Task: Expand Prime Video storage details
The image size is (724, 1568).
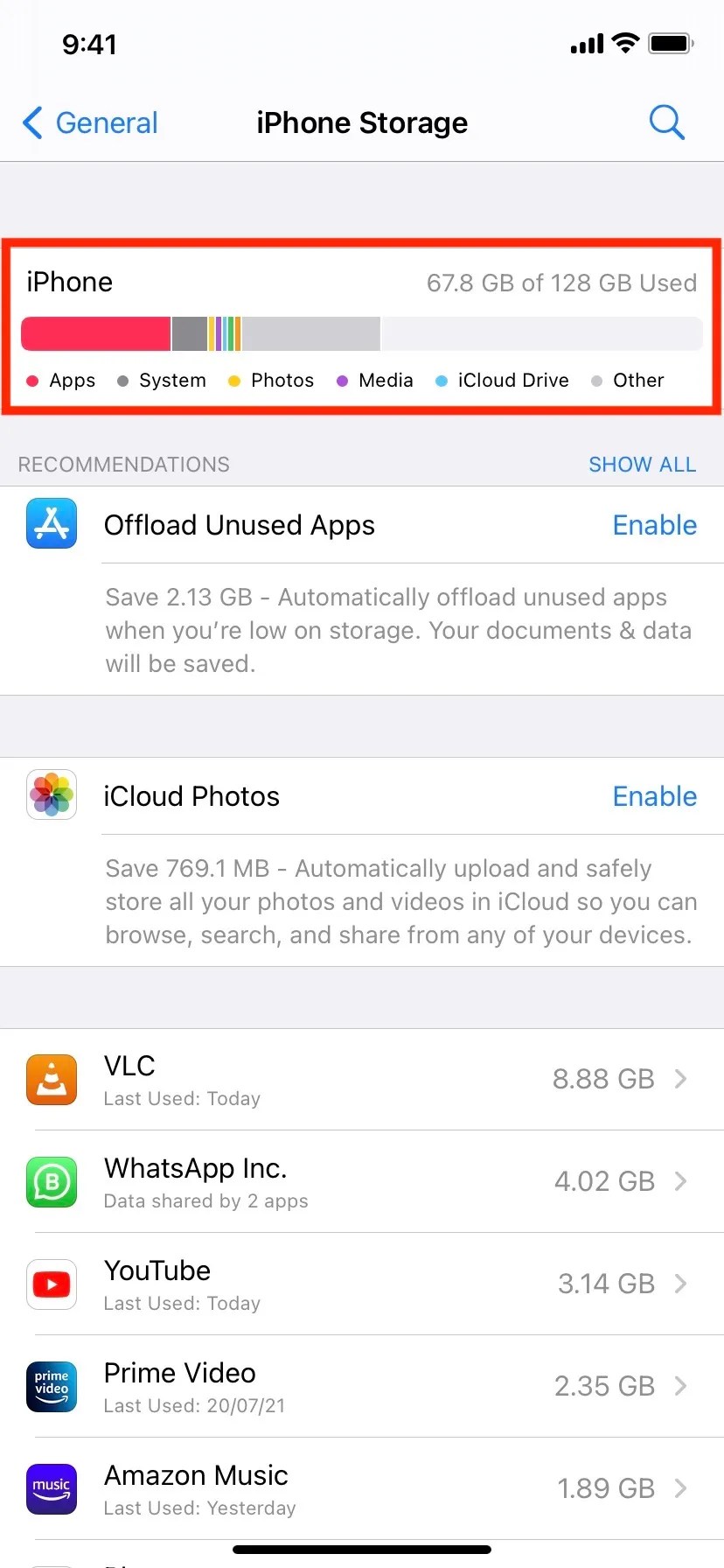Action: (681, 1386)
